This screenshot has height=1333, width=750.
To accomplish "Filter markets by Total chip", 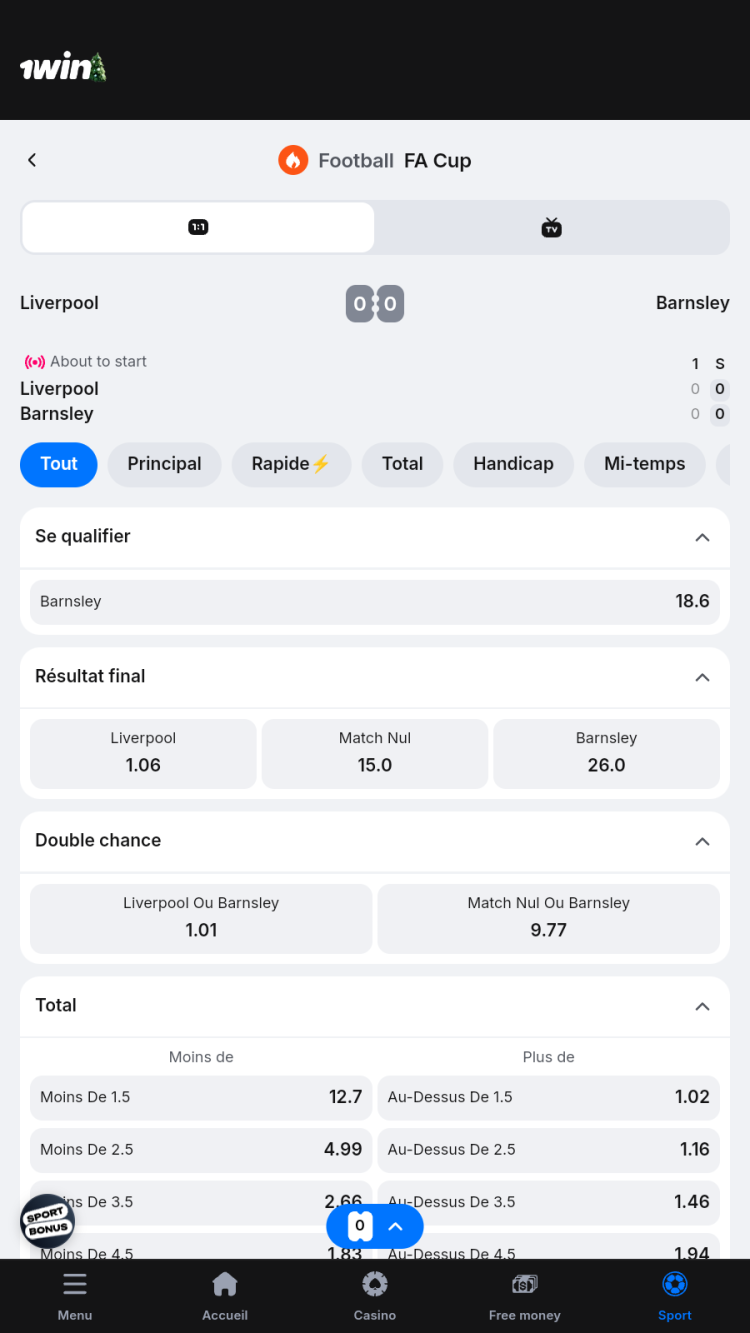I will click(x=402, y=464).
